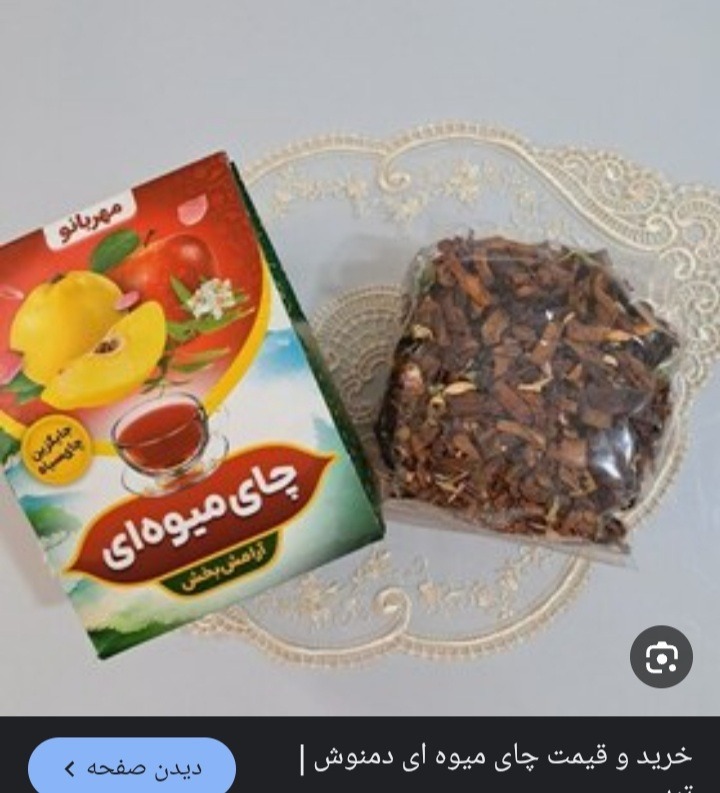Tap the 'دیدن صفحه' visit page button
This screenshot has height=793, width=720.
pos(132,768)
